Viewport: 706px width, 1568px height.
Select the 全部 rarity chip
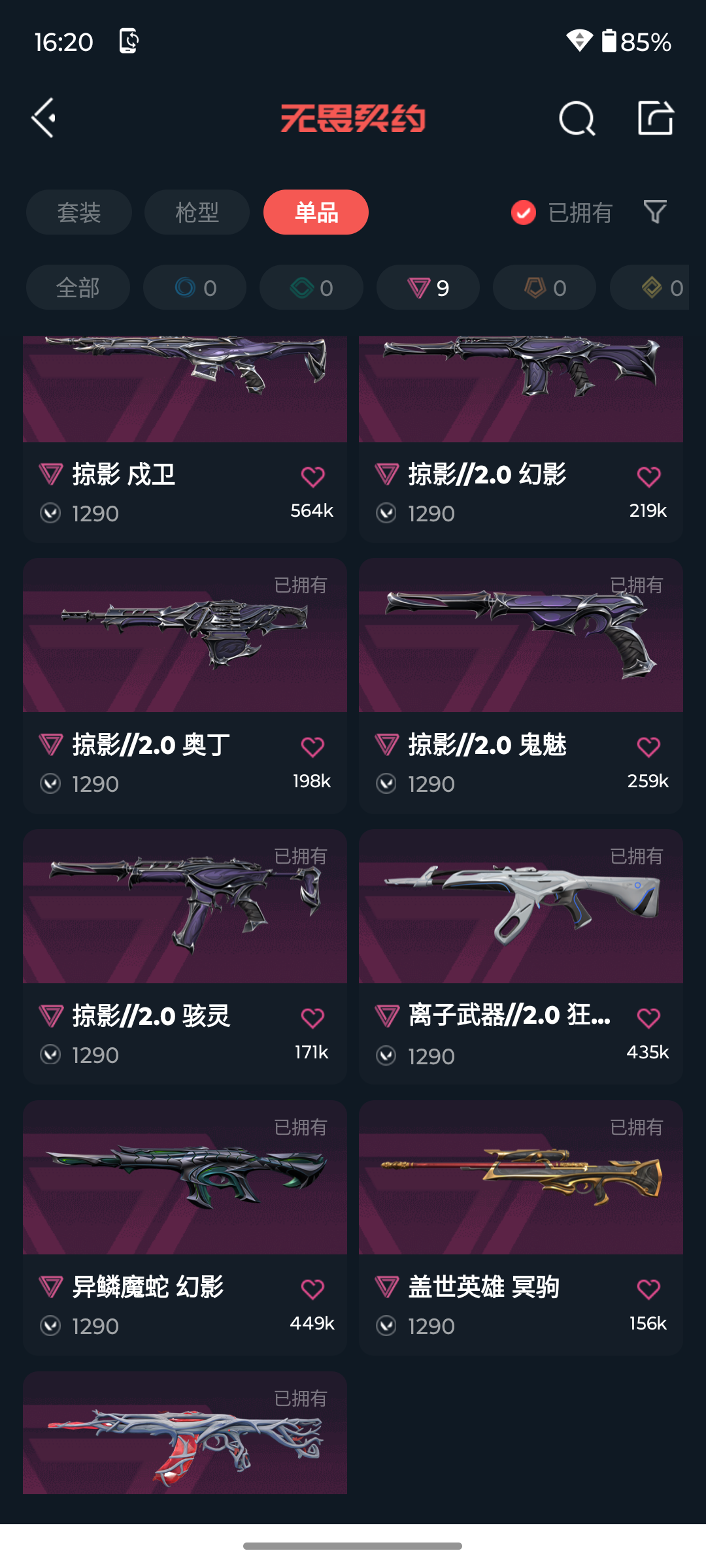pyautogui.click(x=78, y=287)
